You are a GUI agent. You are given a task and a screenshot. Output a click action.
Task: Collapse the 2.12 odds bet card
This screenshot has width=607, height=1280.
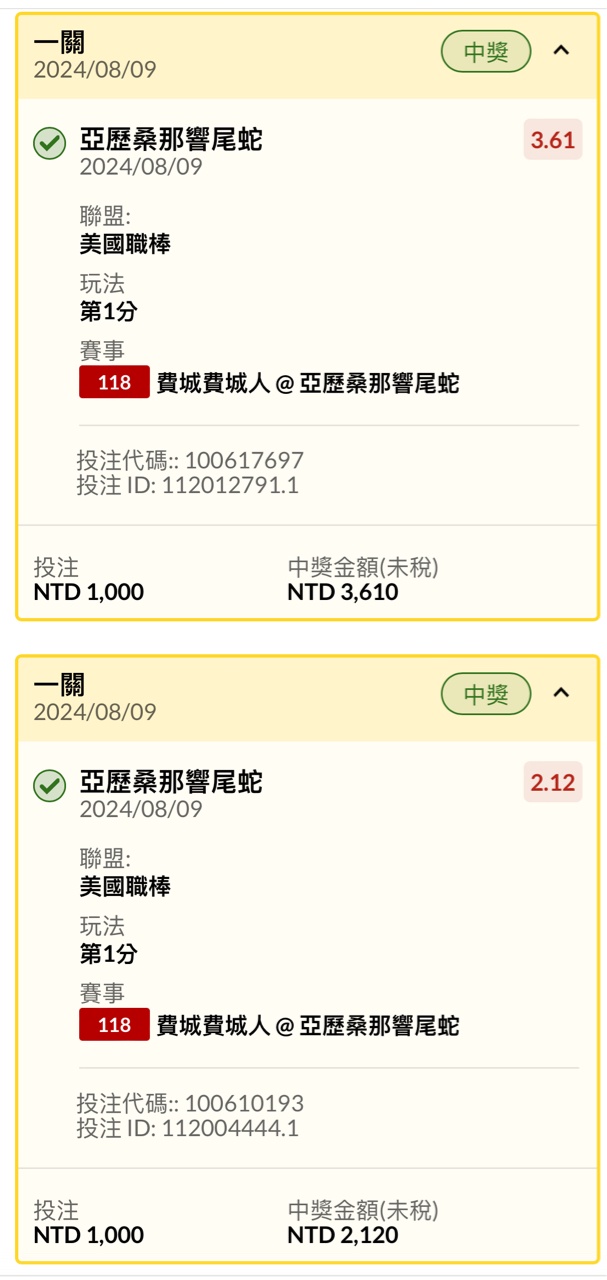[561, 692]
